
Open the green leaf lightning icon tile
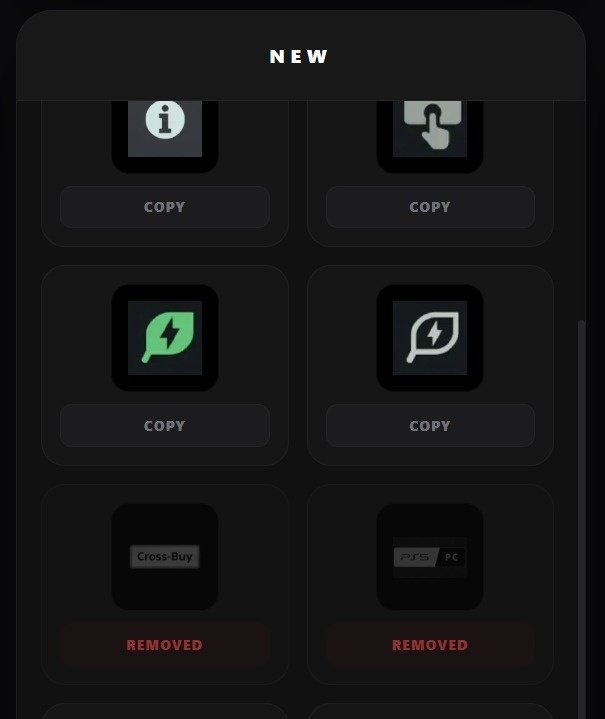pyautogui.click(x=165, y=338)
